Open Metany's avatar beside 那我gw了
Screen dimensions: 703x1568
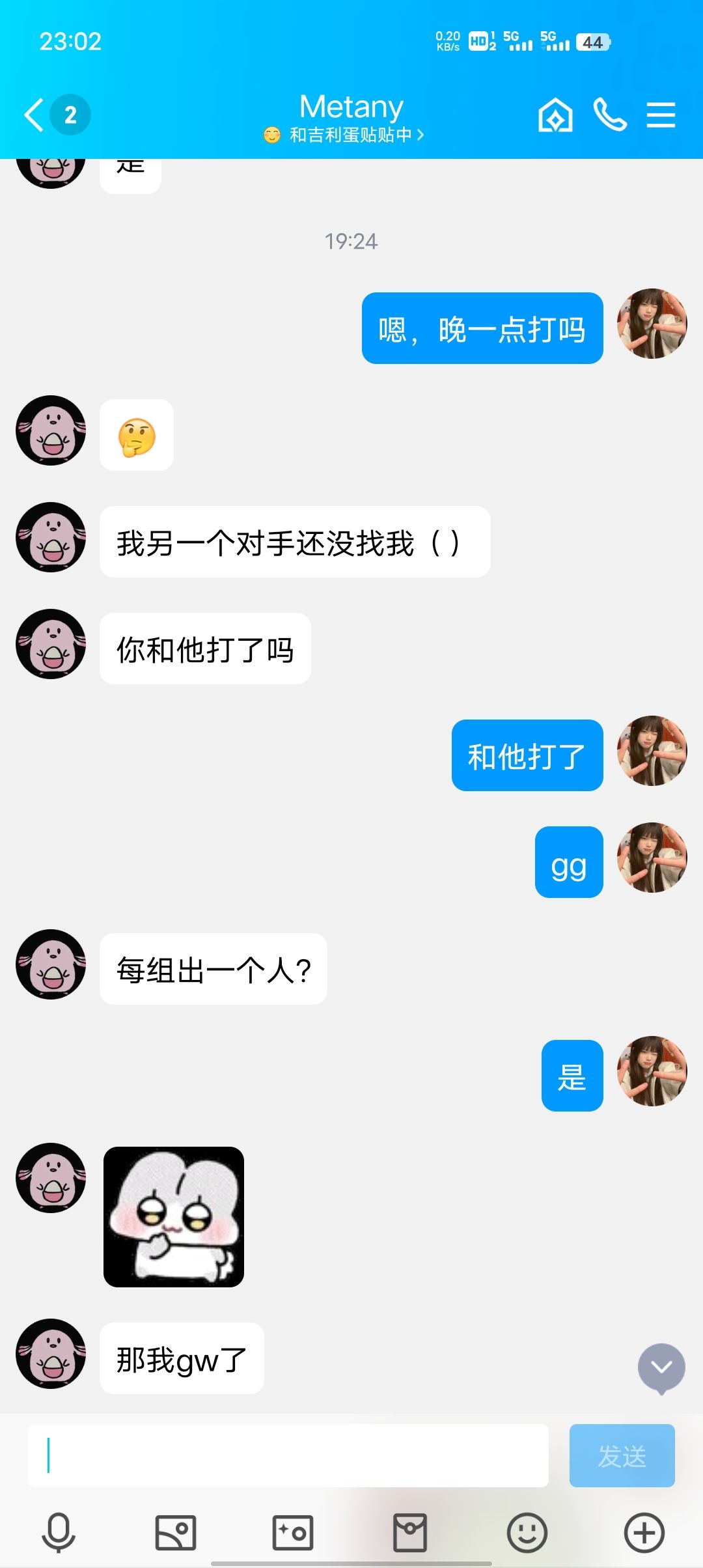51,1354
